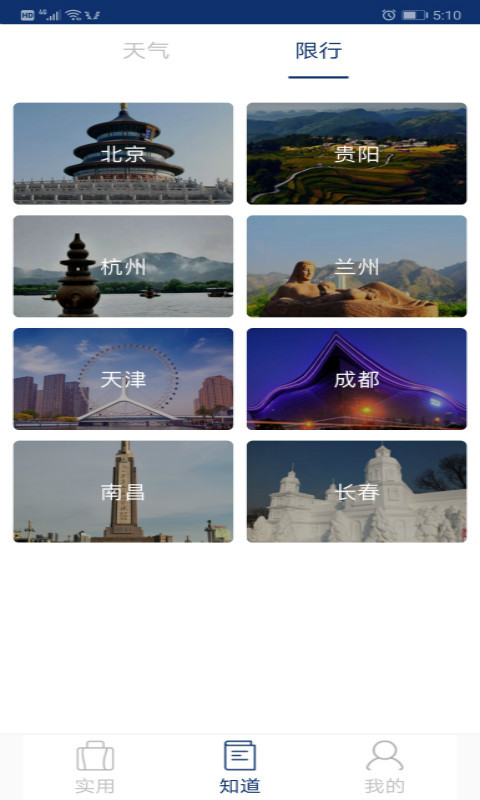
Task: Open the 我的 profile tab
Action: 385,767
